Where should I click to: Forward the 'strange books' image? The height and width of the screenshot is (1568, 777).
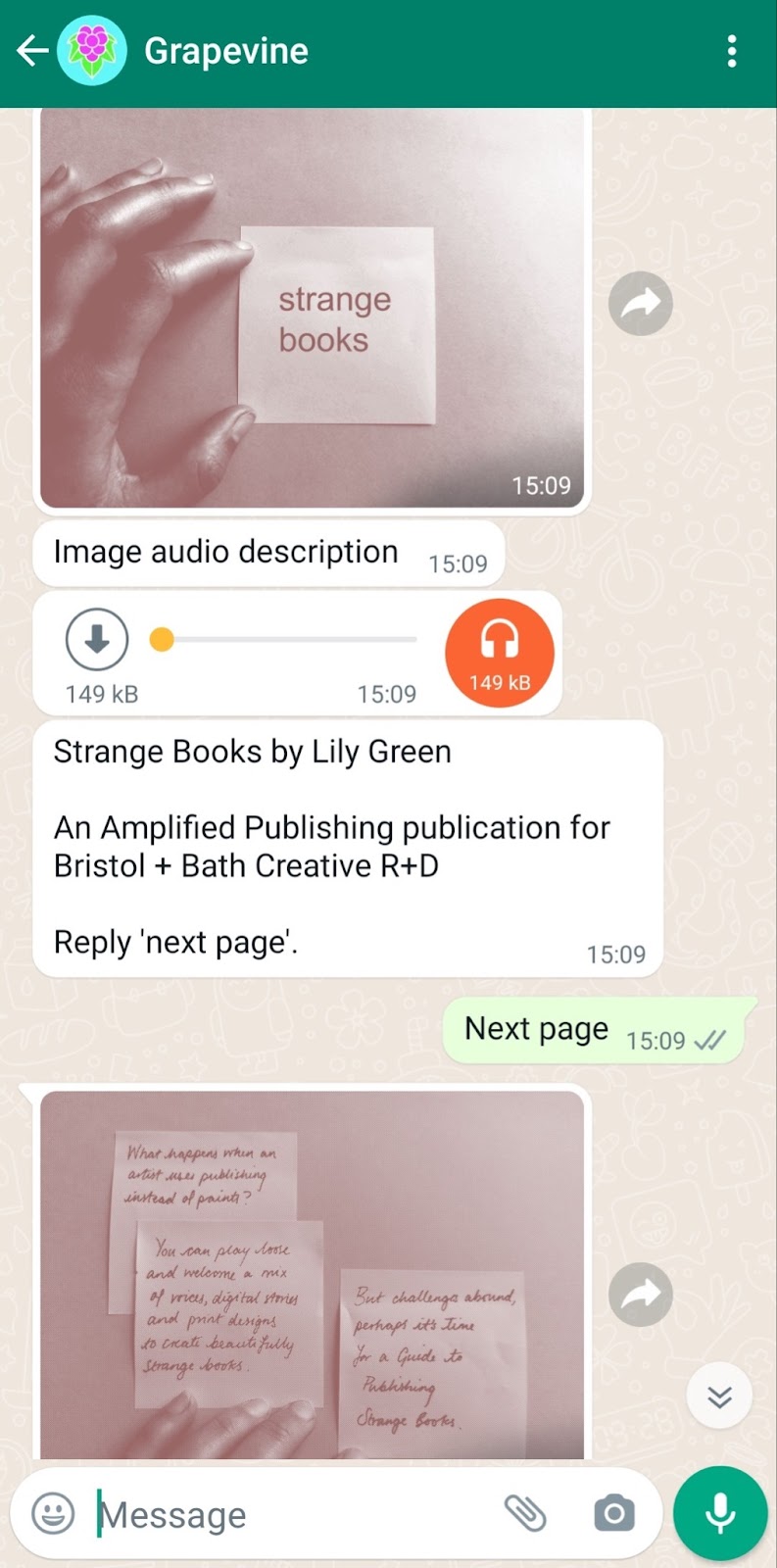coord(640,304)
